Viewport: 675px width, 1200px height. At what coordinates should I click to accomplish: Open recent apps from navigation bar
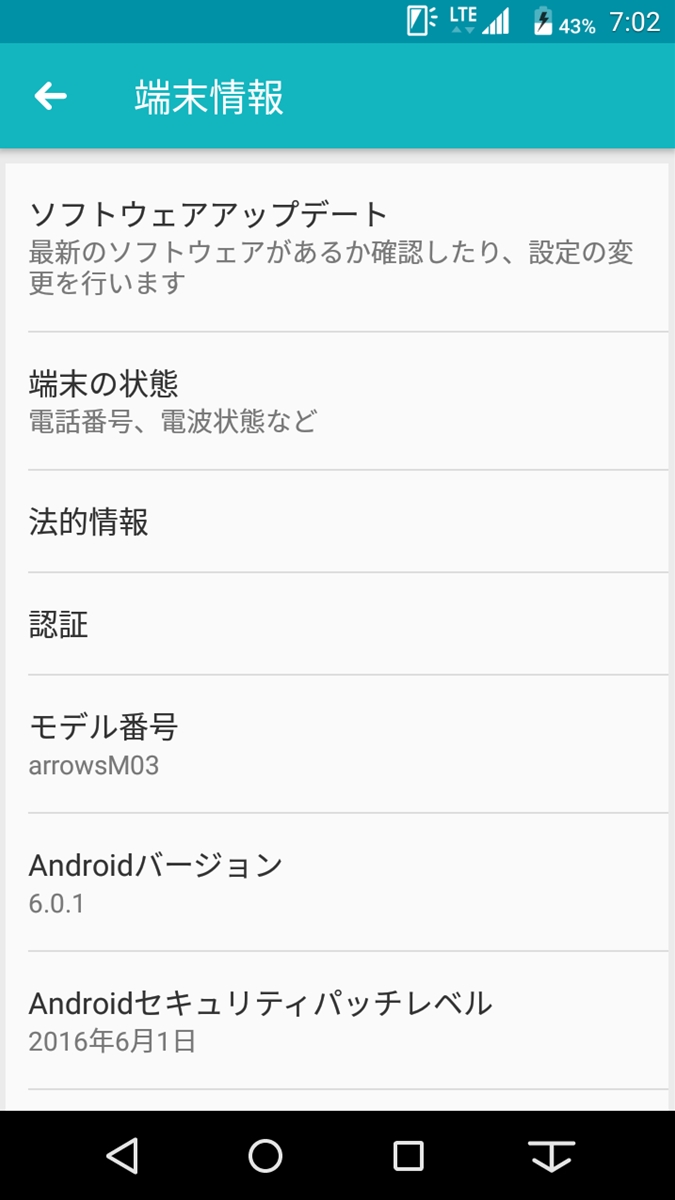pyautogui.click(x=408, y=1156)
